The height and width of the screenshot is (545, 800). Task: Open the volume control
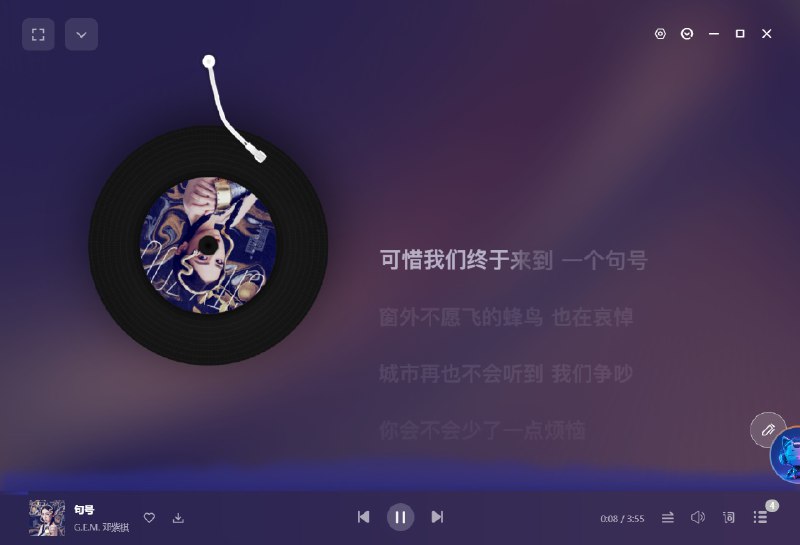(698, 517)
